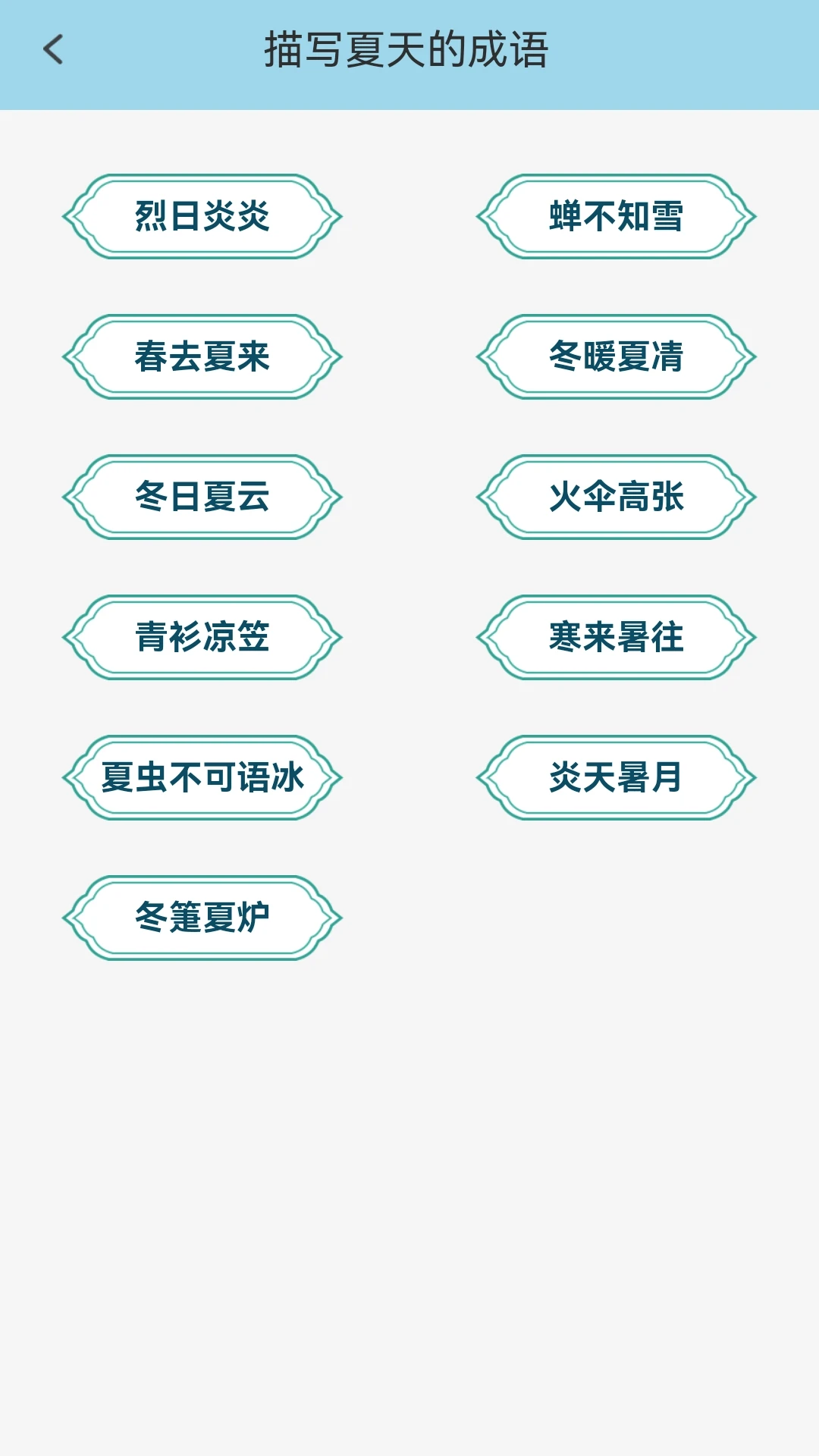The image size is (819, 1456).
Task: View explanation of 炎天暑月
Action: [617, 776]
